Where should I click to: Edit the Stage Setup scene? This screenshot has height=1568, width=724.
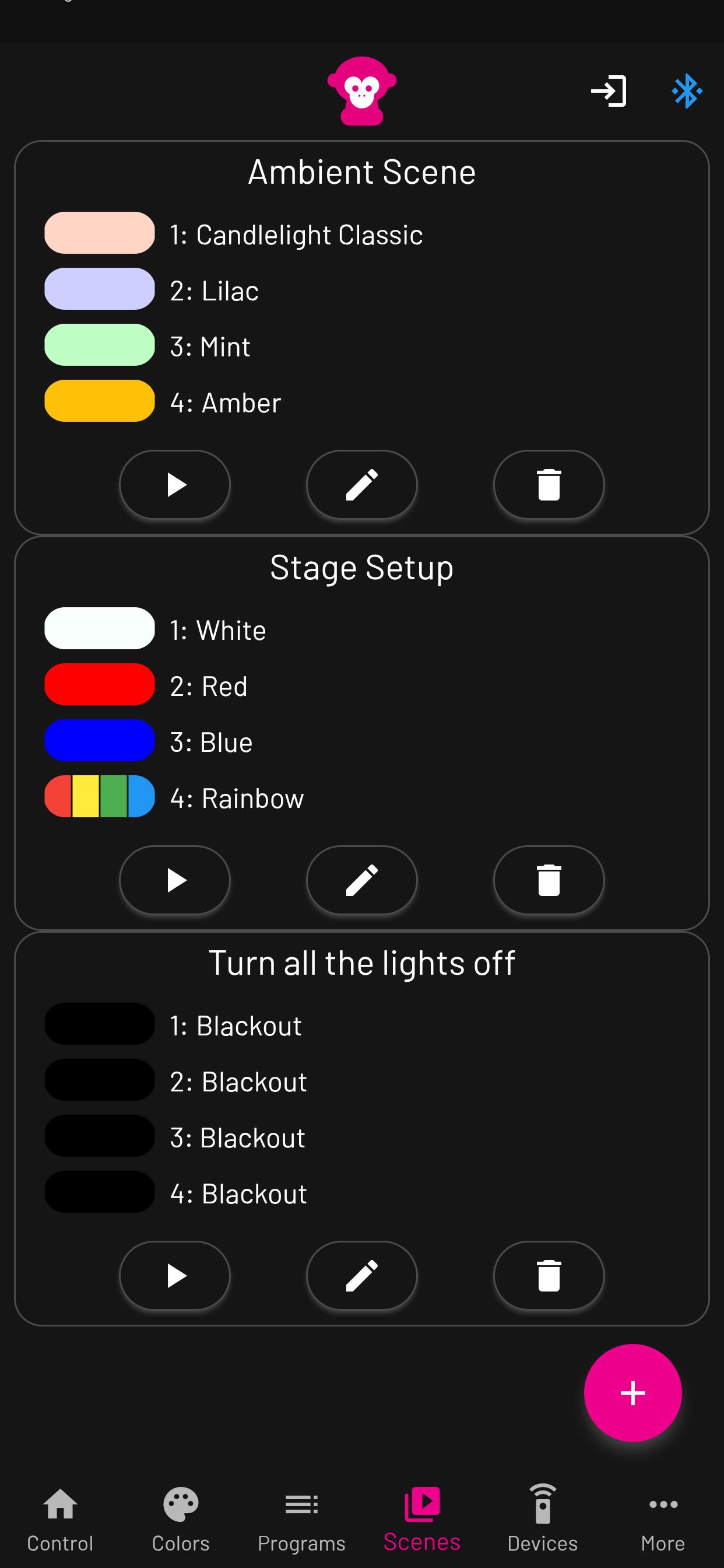click(362, 880)
